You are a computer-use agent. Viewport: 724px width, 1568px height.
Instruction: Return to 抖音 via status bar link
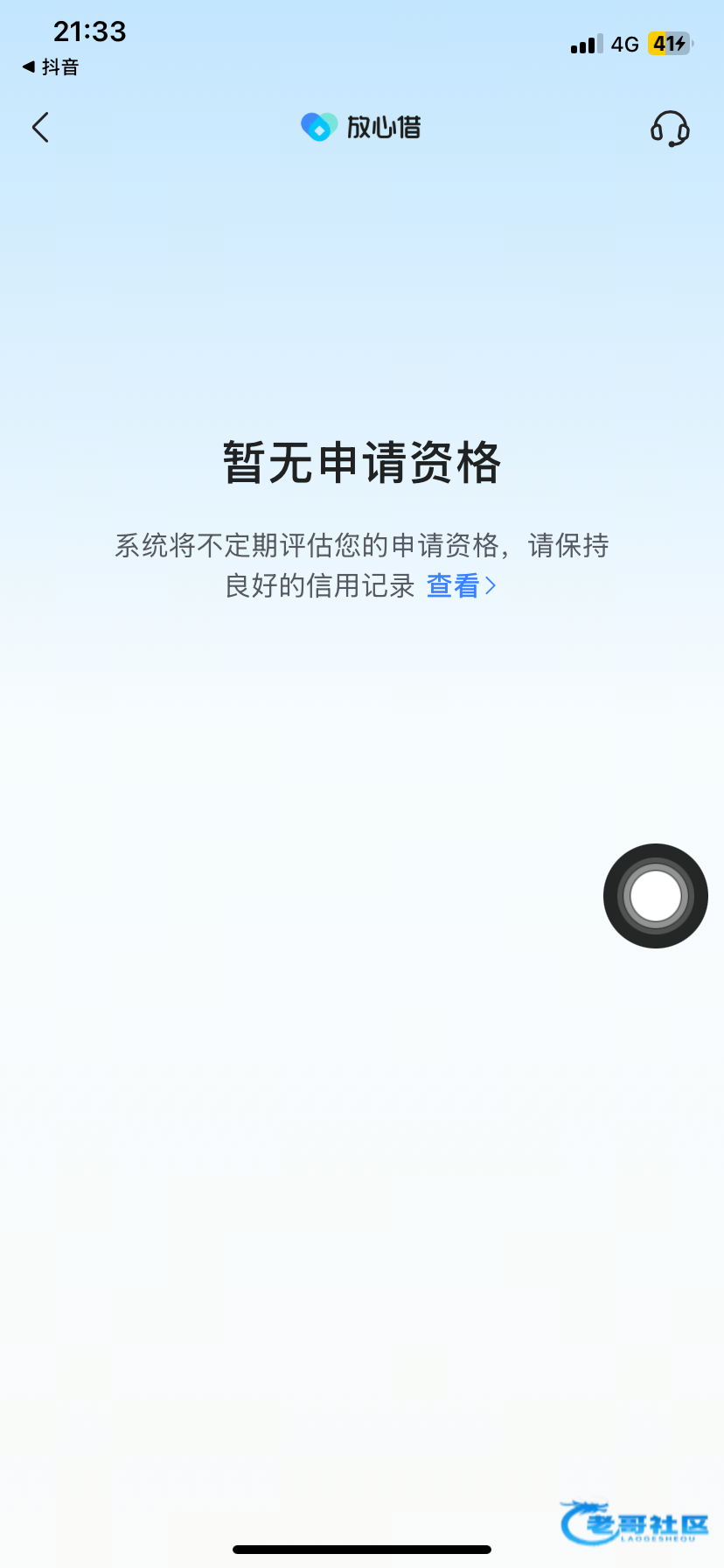51,67
